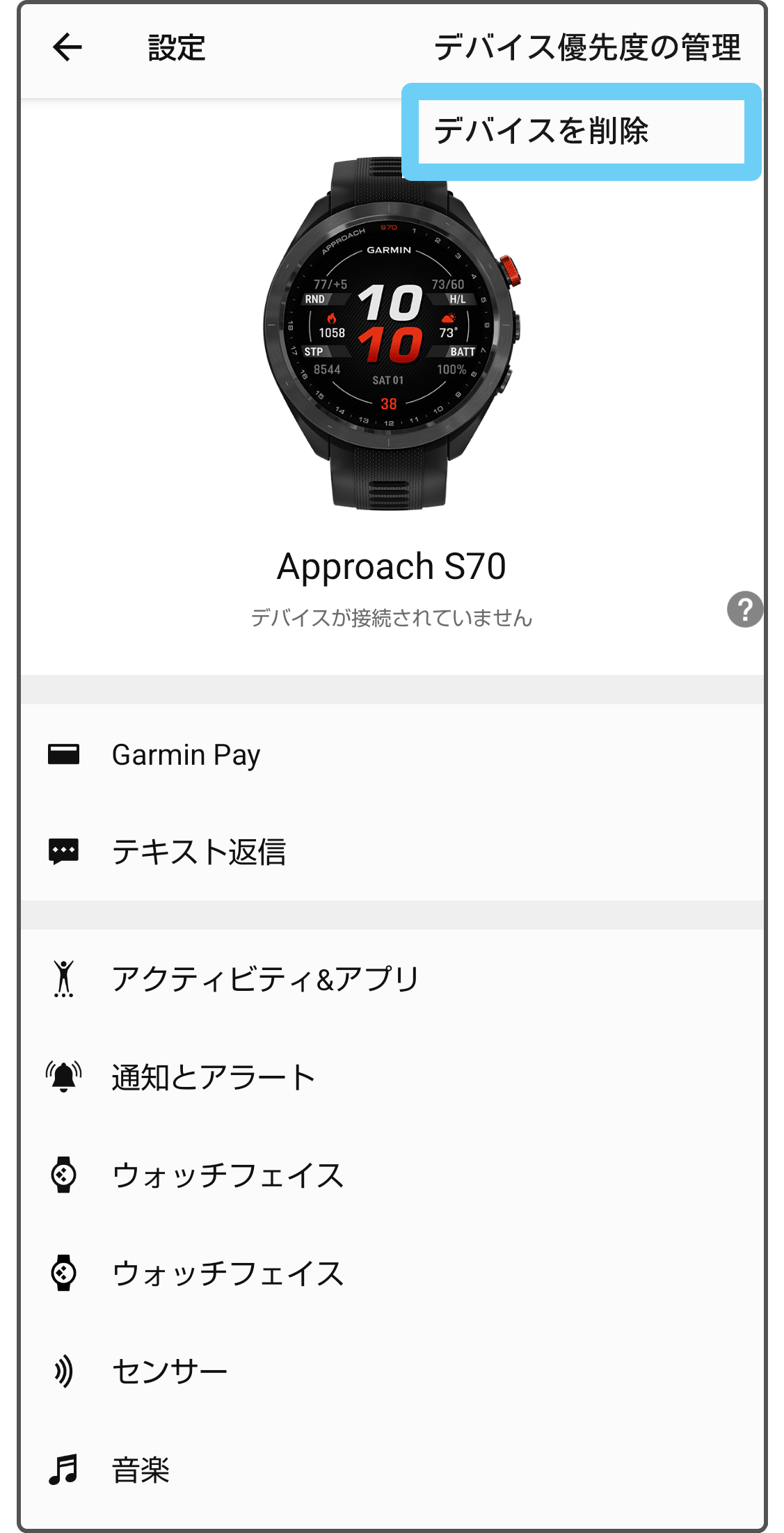Open センサー settings
Viewport: 784px width, 1533px height.
[170, 1372]
